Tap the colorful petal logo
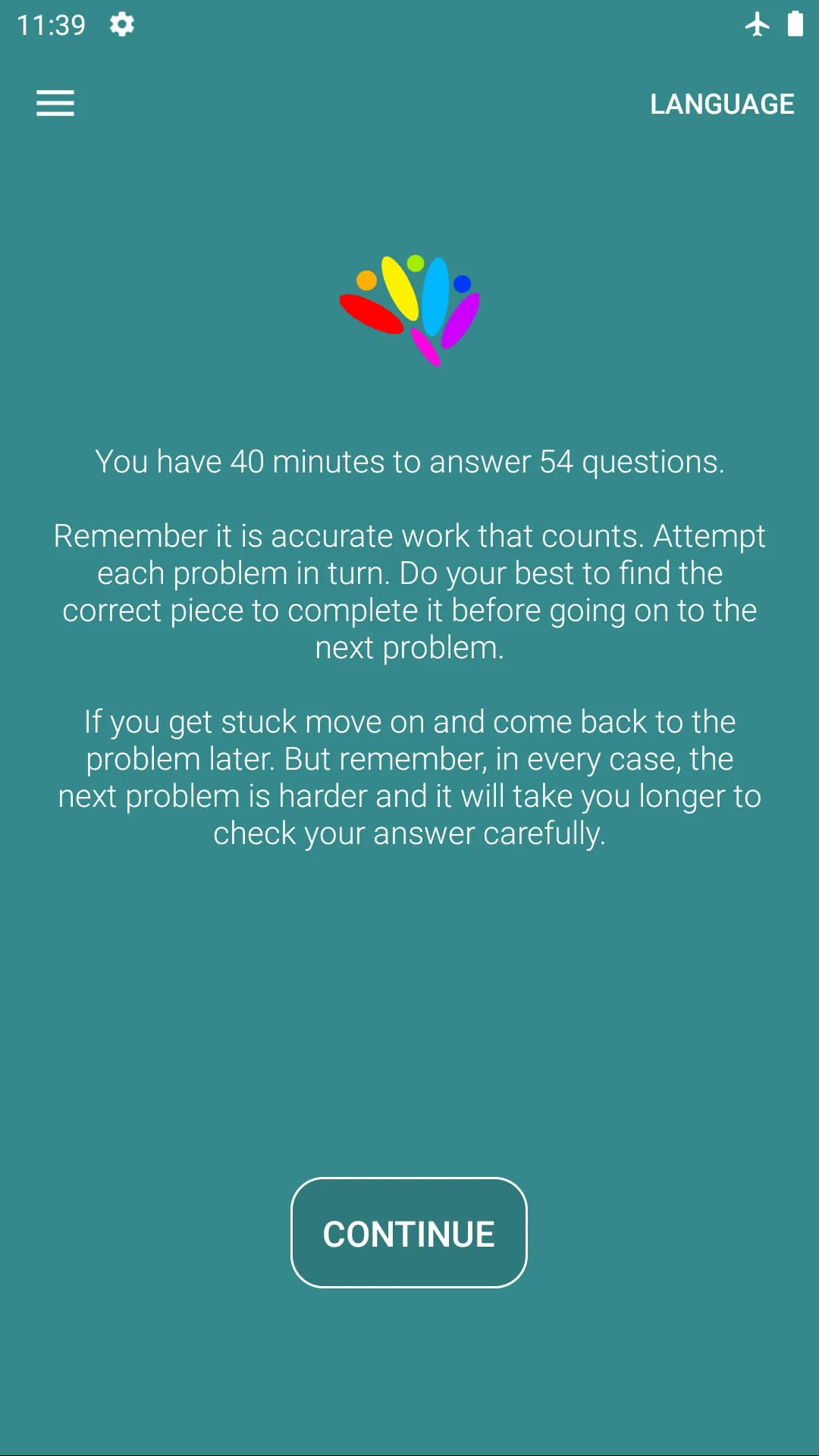Image resolution: width=819 pixels, height=1456 pixels. (x=409, y=311)
